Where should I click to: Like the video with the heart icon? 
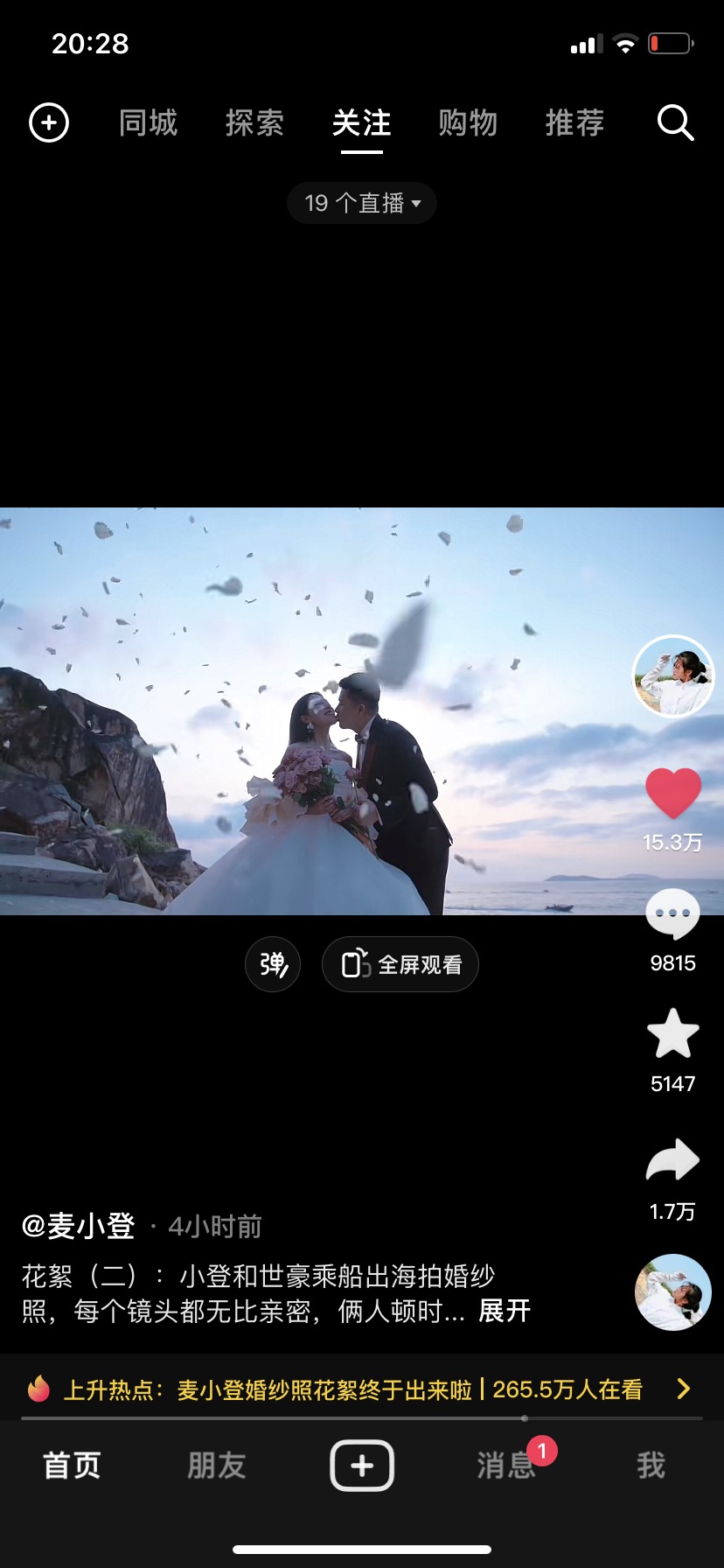[672, 793]
